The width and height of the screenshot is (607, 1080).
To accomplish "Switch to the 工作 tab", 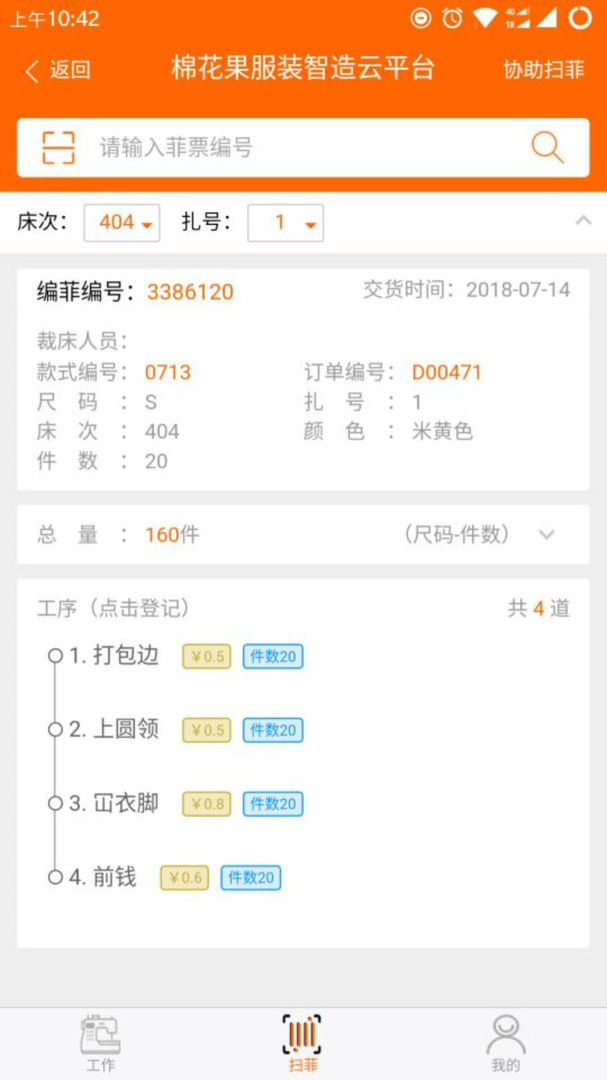I will click(100, 1043).
